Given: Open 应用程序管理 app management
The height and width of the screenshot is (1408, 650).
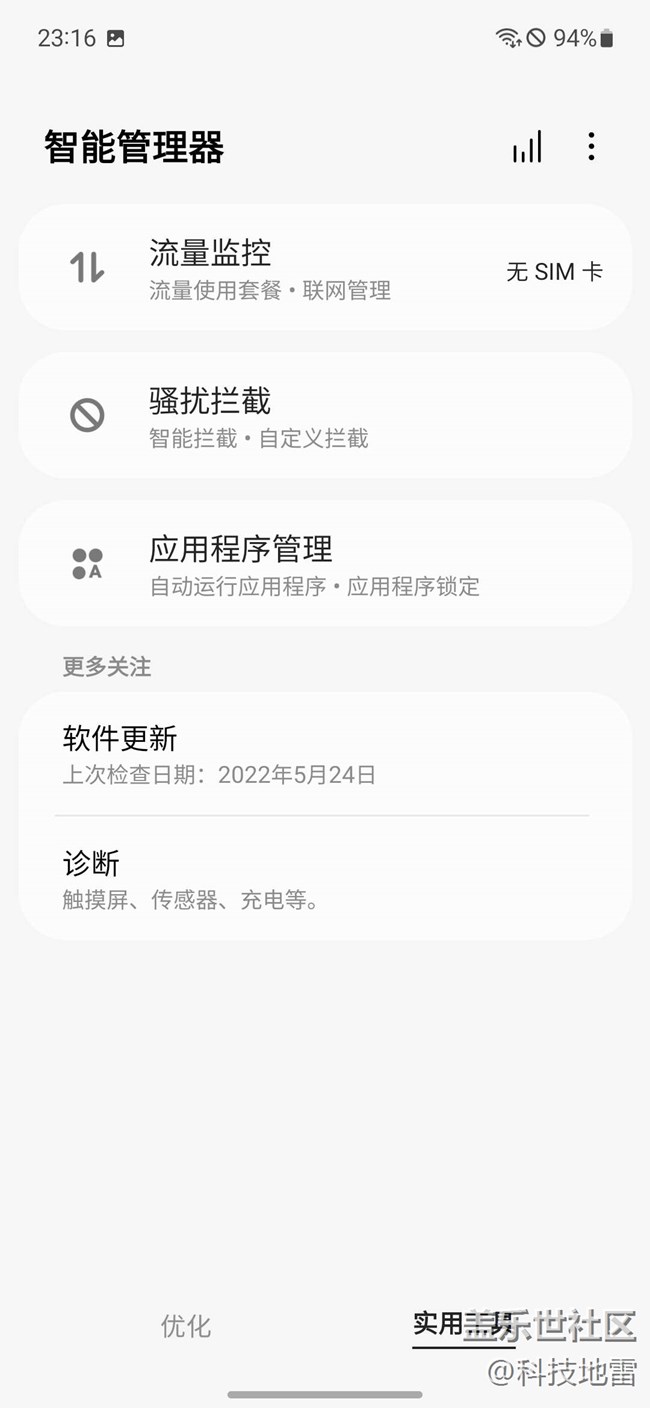Looking at the screenshot, I should (324, 563).
